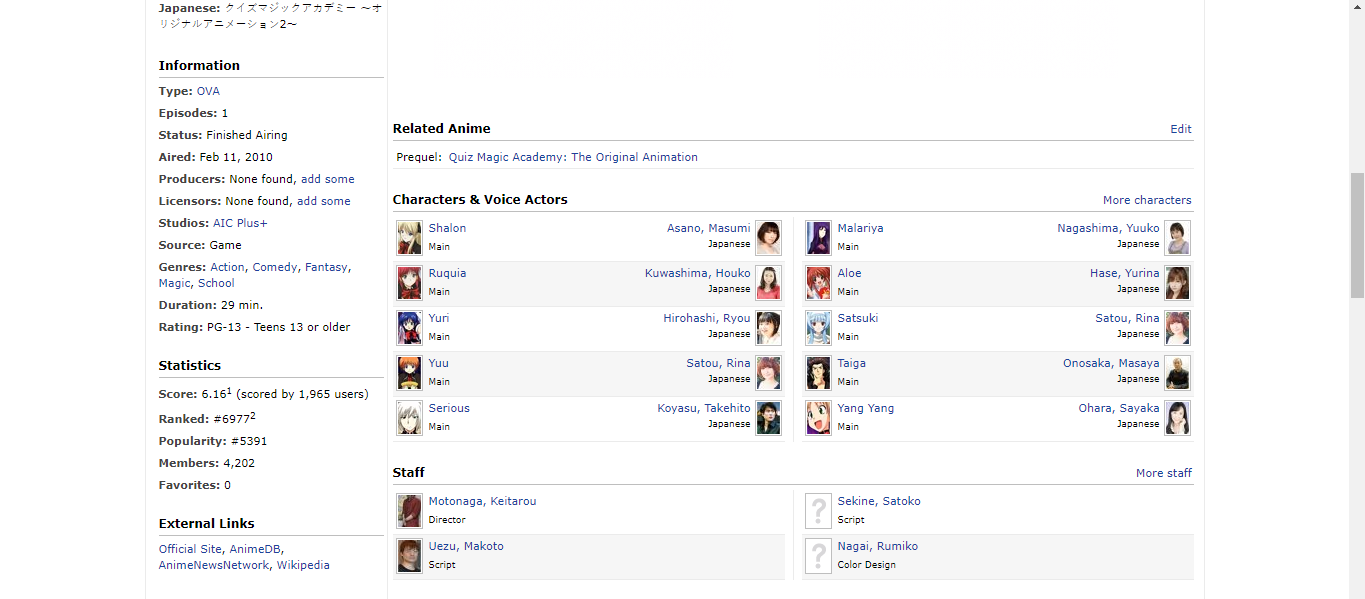Add some producers link

click(327, 179)
